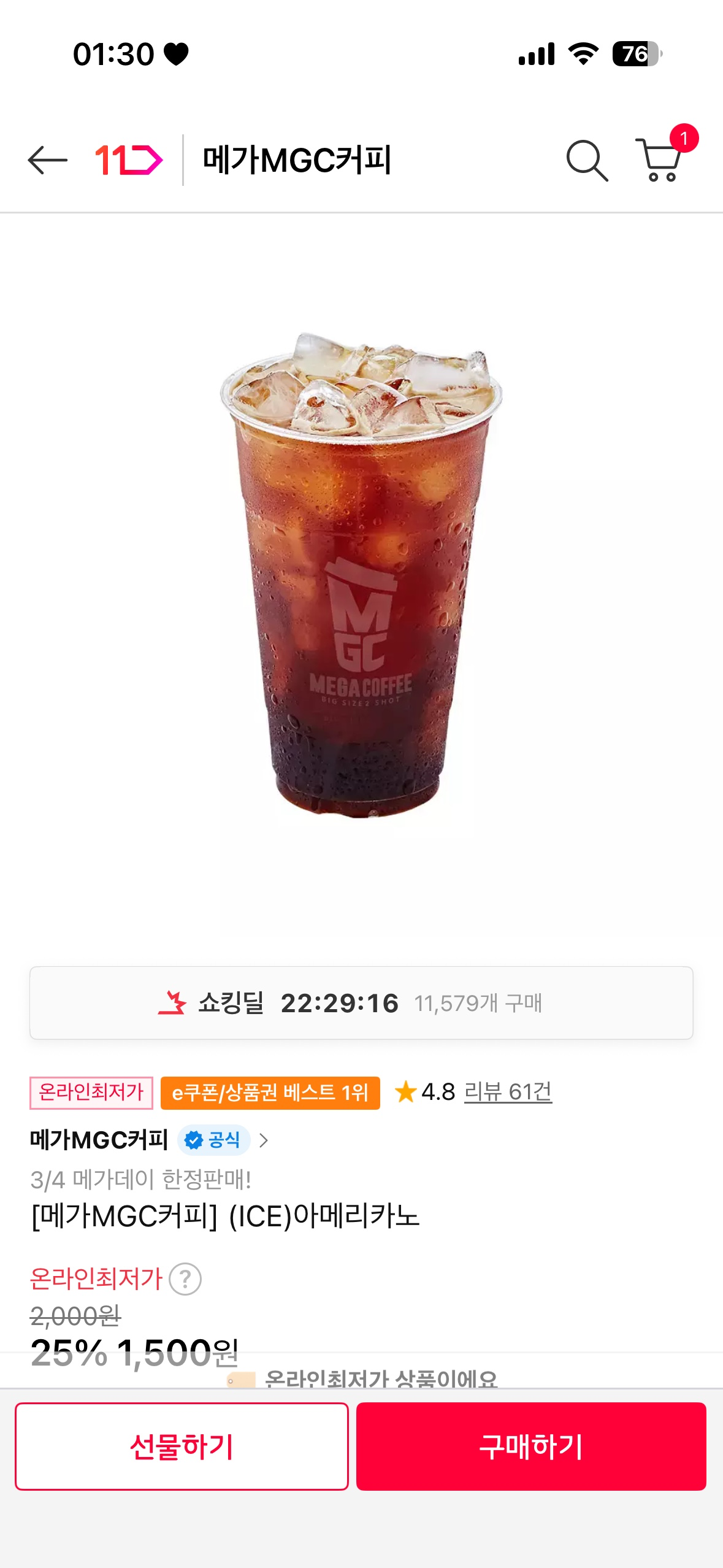
Task: Open the 11st home logo
Action: pyautogui.click(x=129, y=160)
